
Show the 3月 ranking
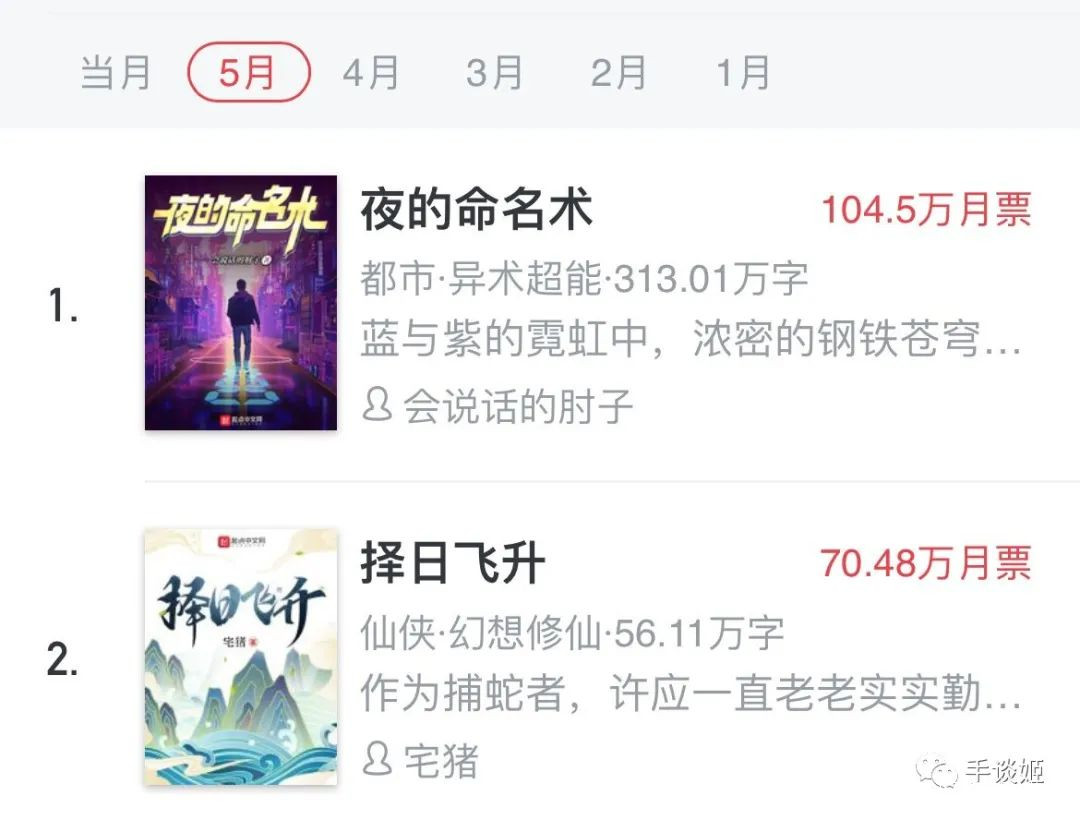pyautogui.click(x=495, y=73)
